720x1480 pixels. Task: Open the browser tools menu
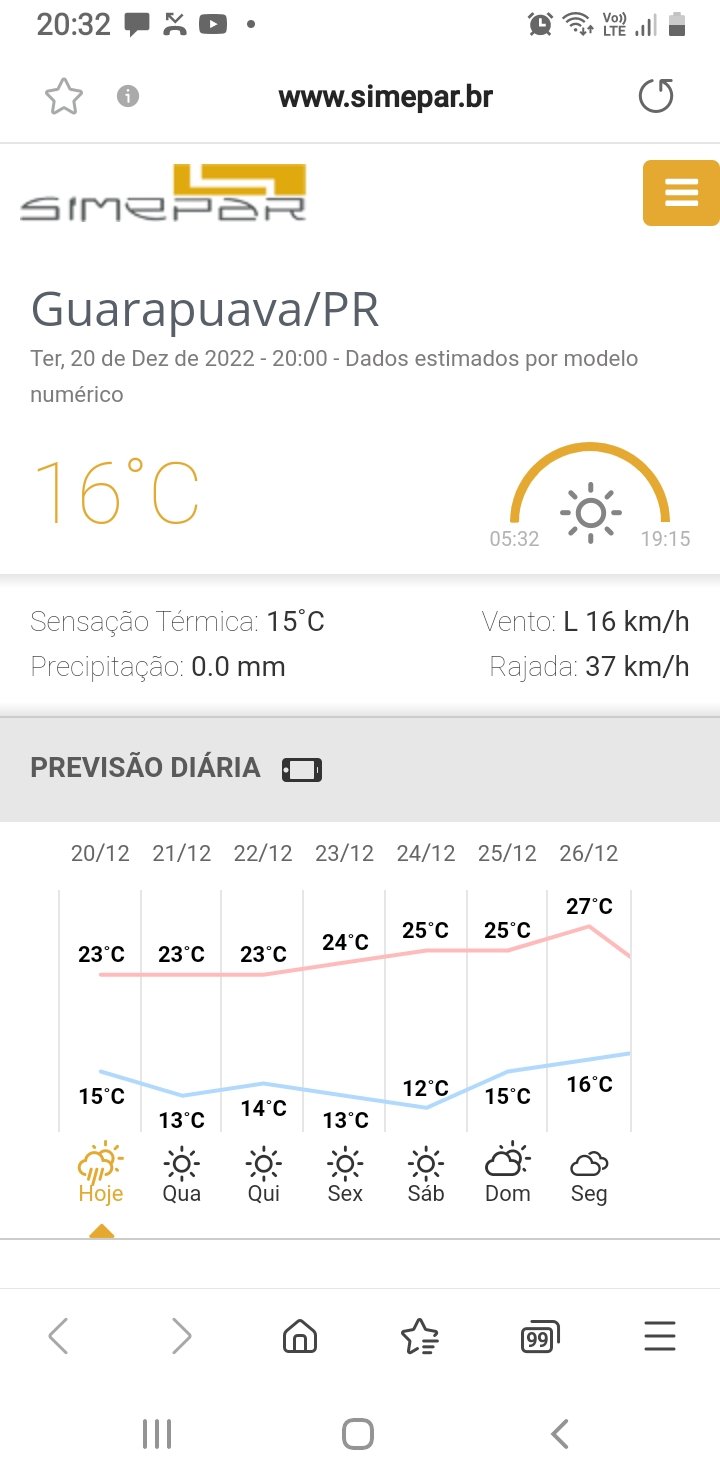pos(660,1336)
